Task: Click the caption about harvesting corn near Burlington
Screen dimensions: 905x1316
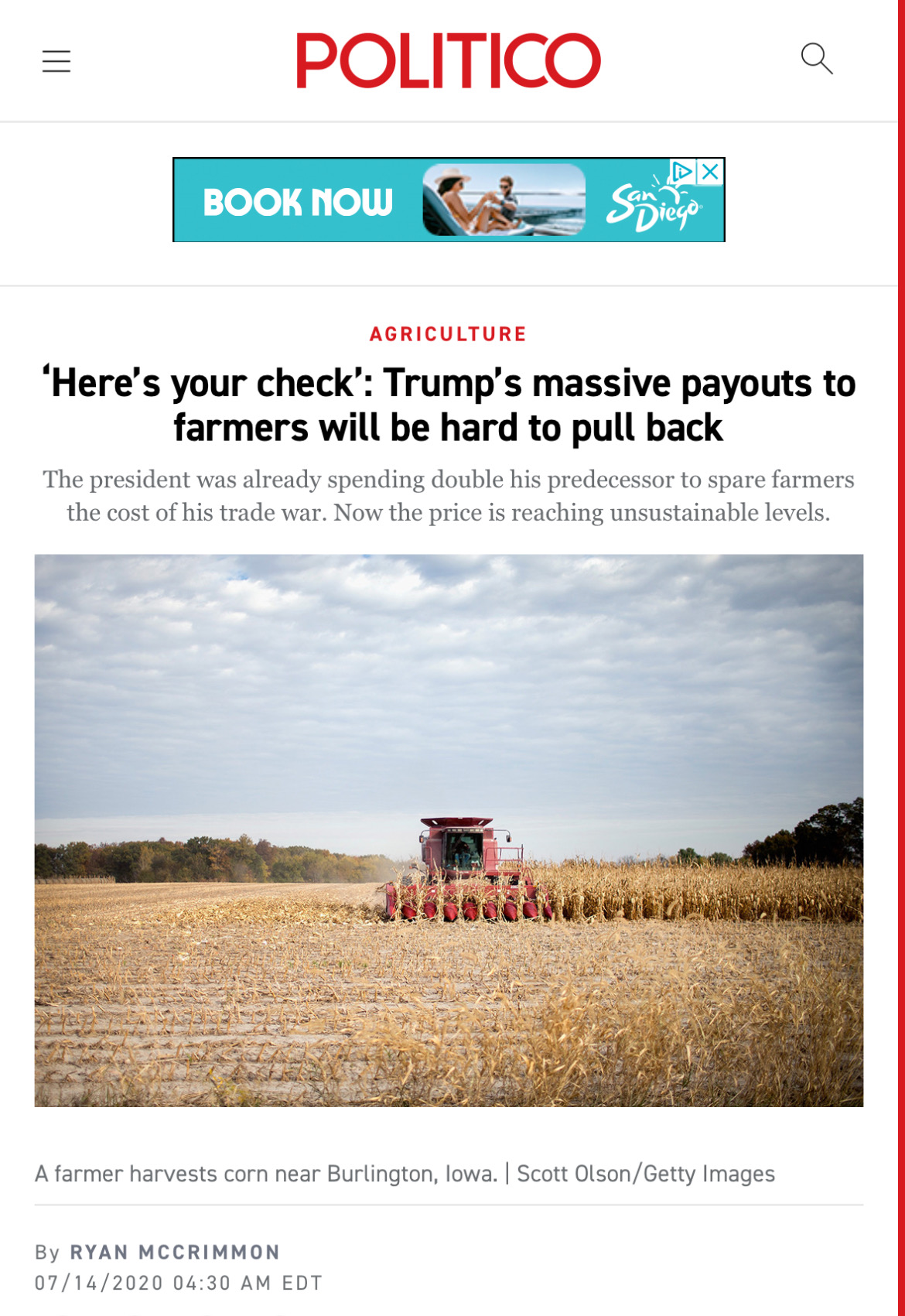Action: 265,1172
